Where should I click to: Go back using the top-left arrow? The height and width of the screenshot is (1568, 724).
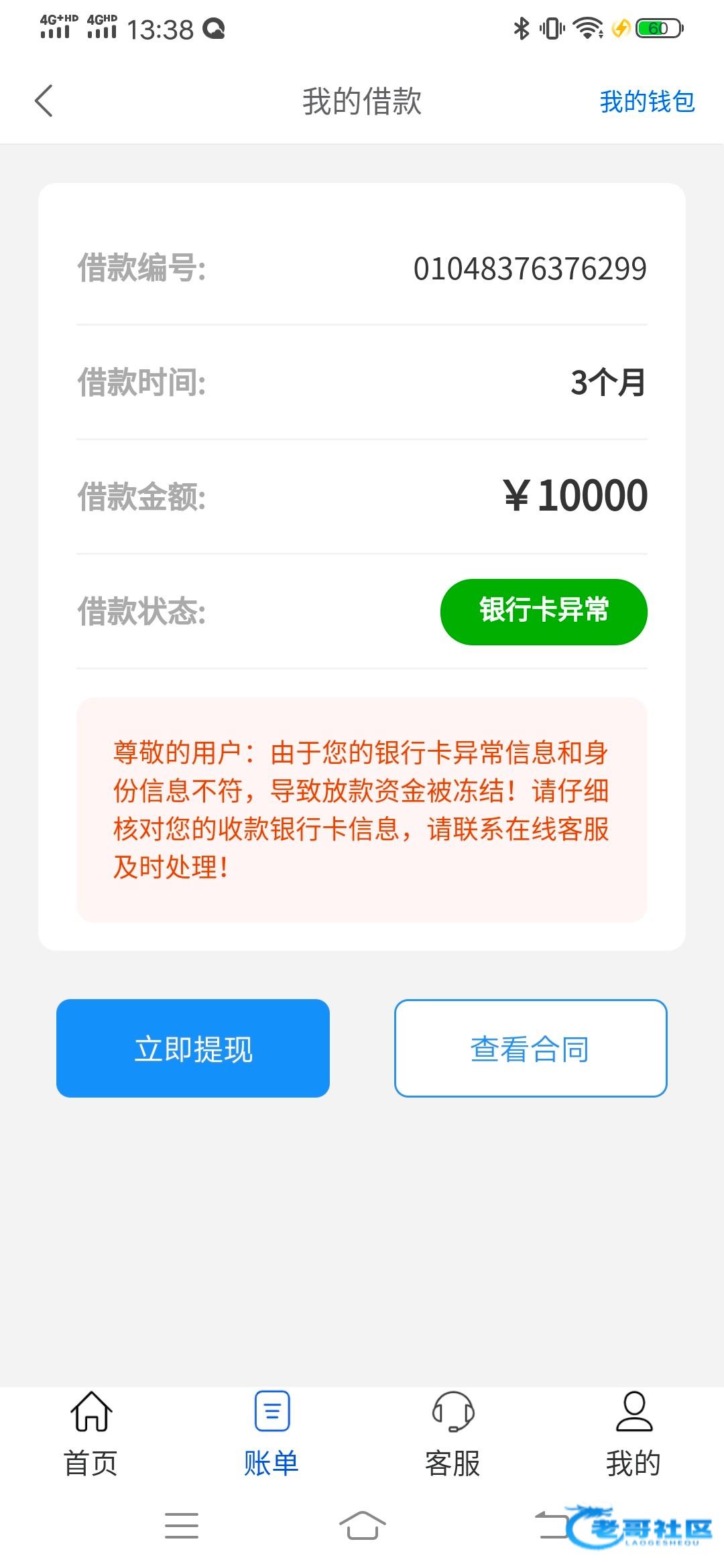coord(44,102)
